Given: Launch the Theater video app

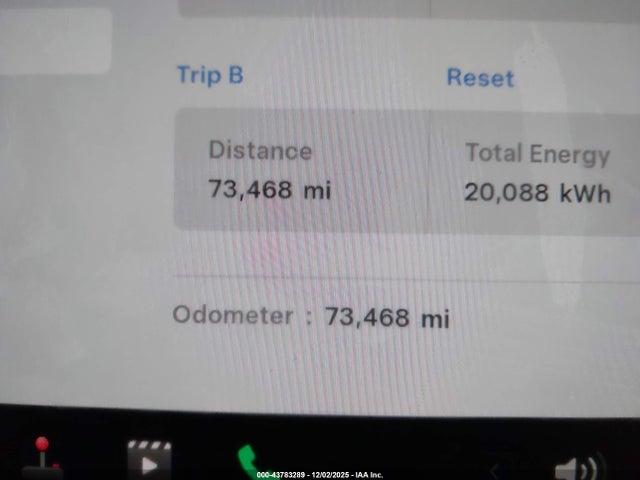Looking at the screenshot, I should click(149, 459).
